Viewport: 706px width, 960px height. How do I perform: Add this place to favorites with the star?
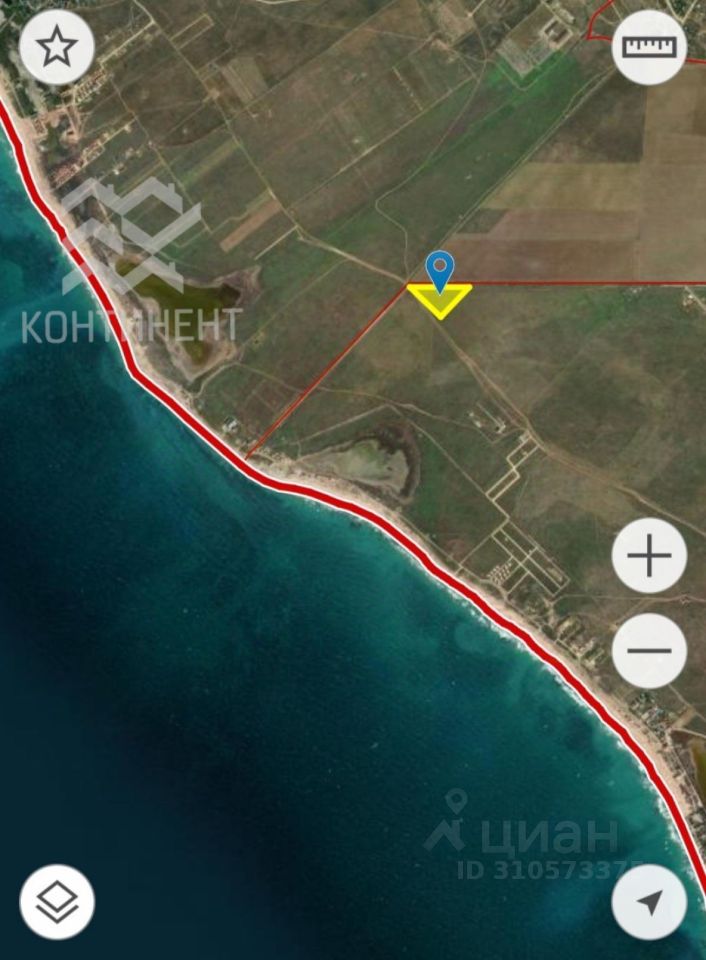point(57,46)
